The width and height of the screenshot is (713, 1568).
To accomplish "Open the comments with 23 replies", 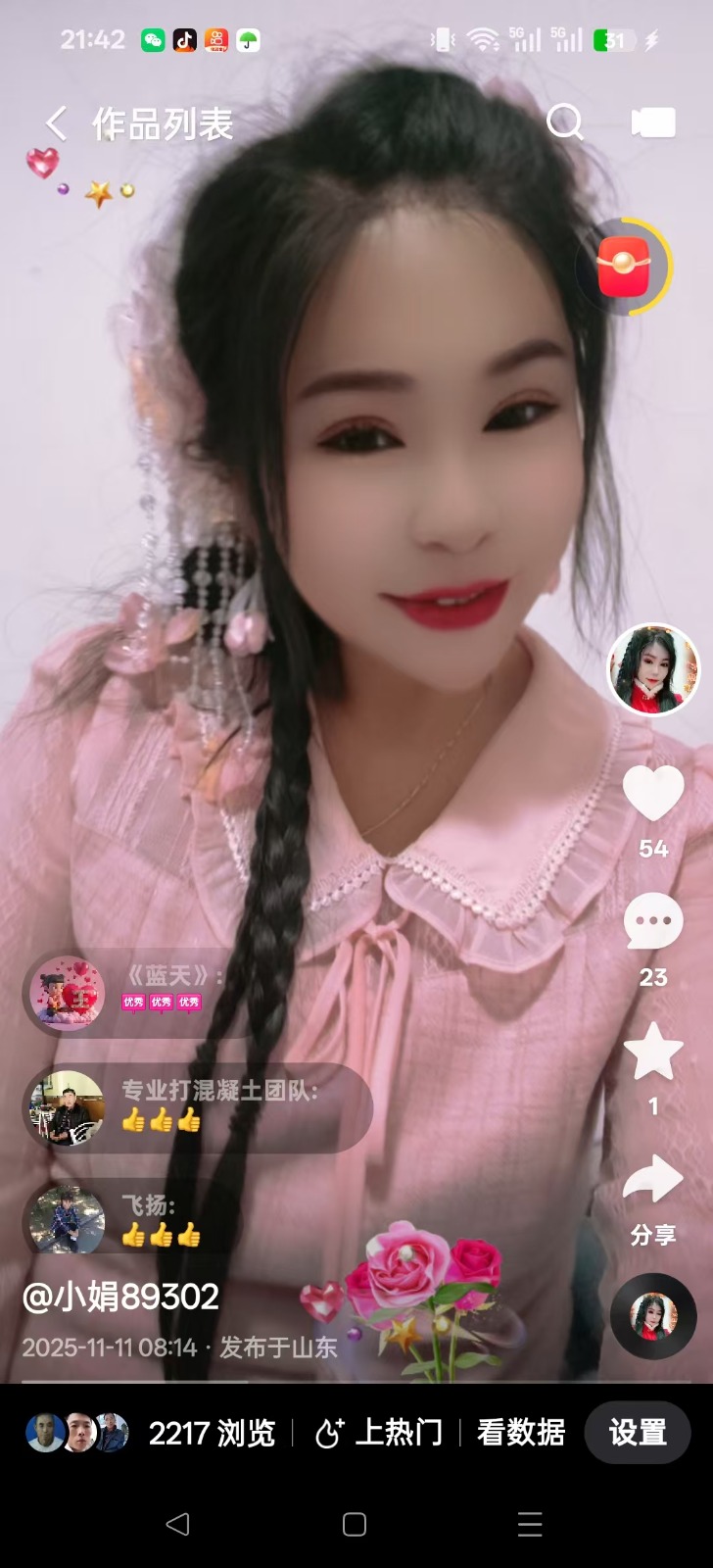I will click(653, 921).
